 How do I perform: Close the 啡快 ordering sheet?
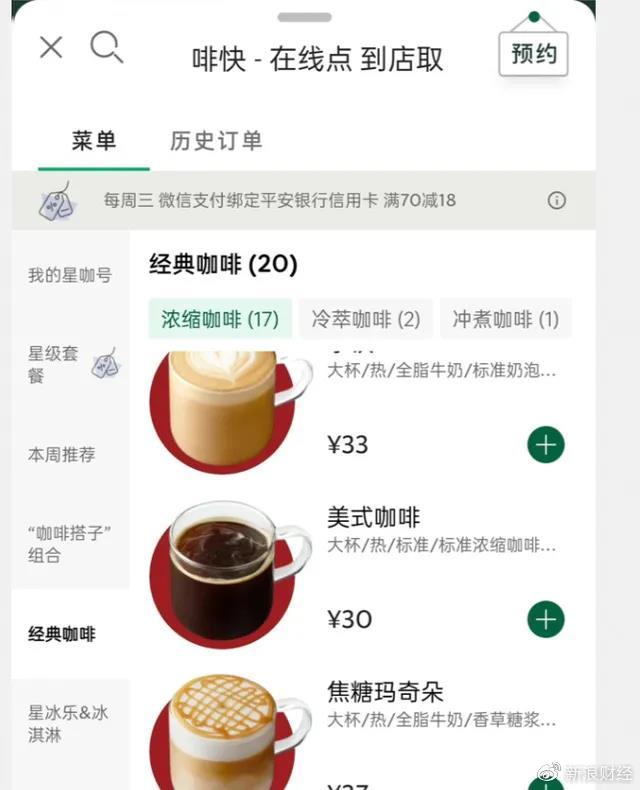coord(51,47)
